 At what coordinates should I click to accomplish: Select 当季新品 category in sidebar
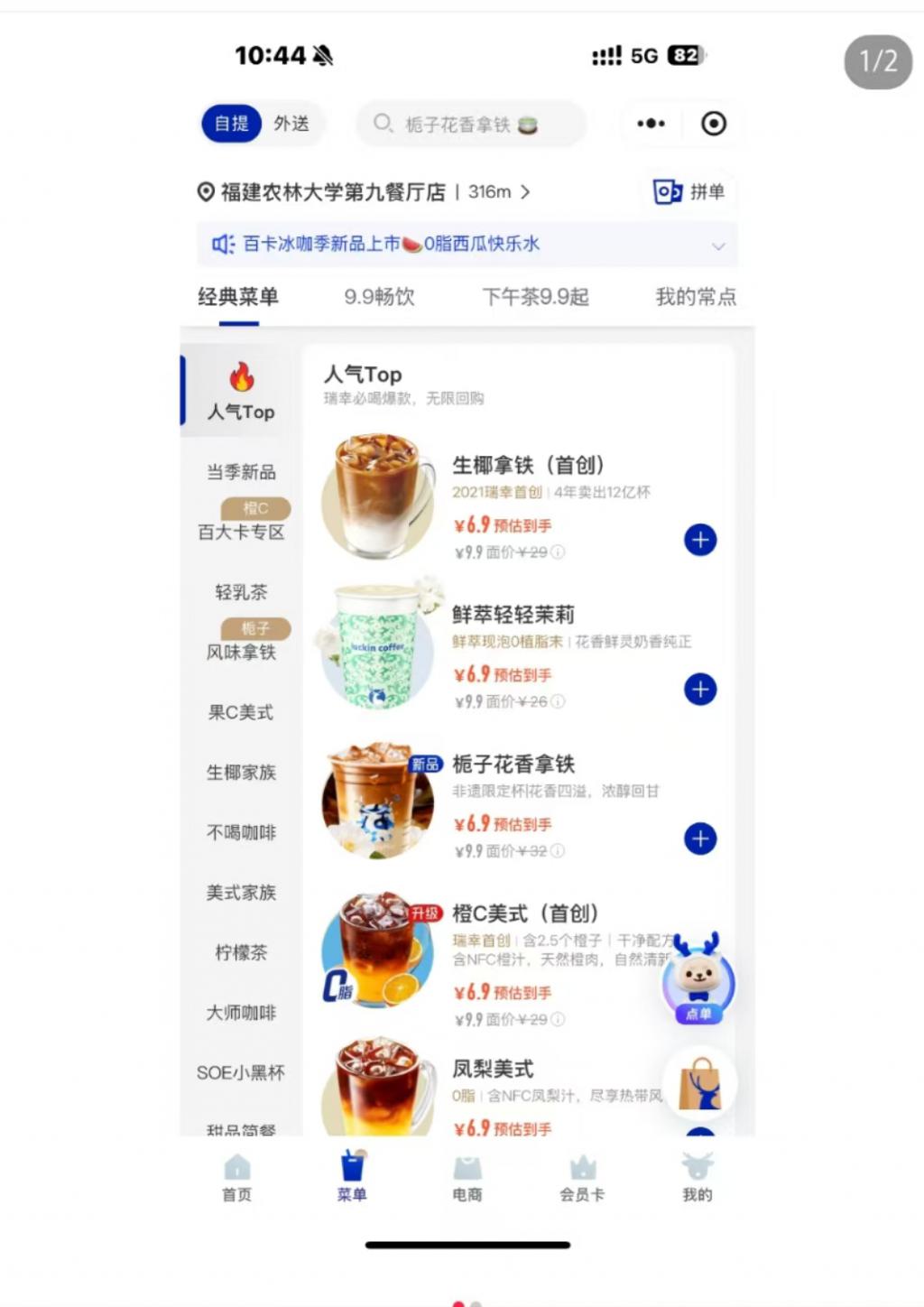[x=241, y=472]
